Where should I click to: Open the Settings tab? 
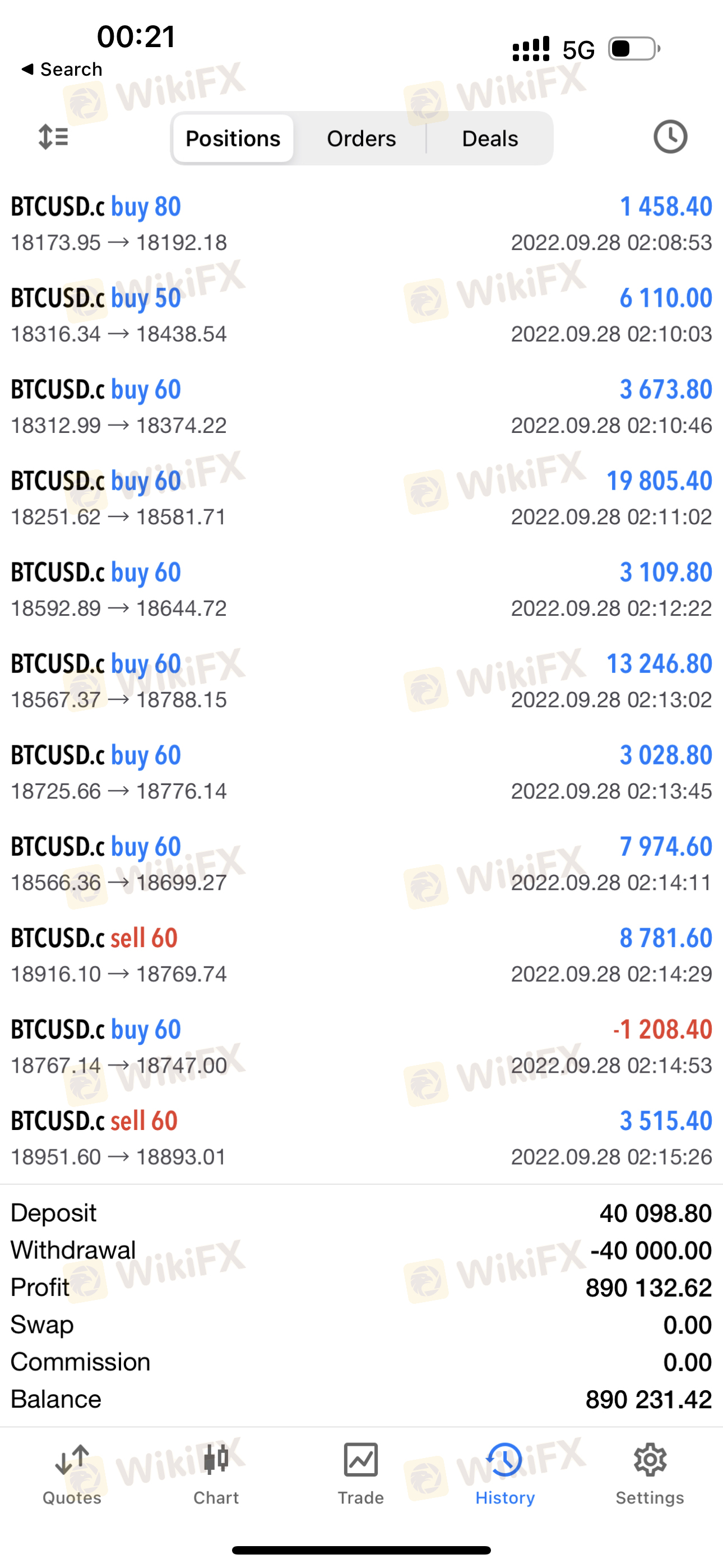point(650,1474)
